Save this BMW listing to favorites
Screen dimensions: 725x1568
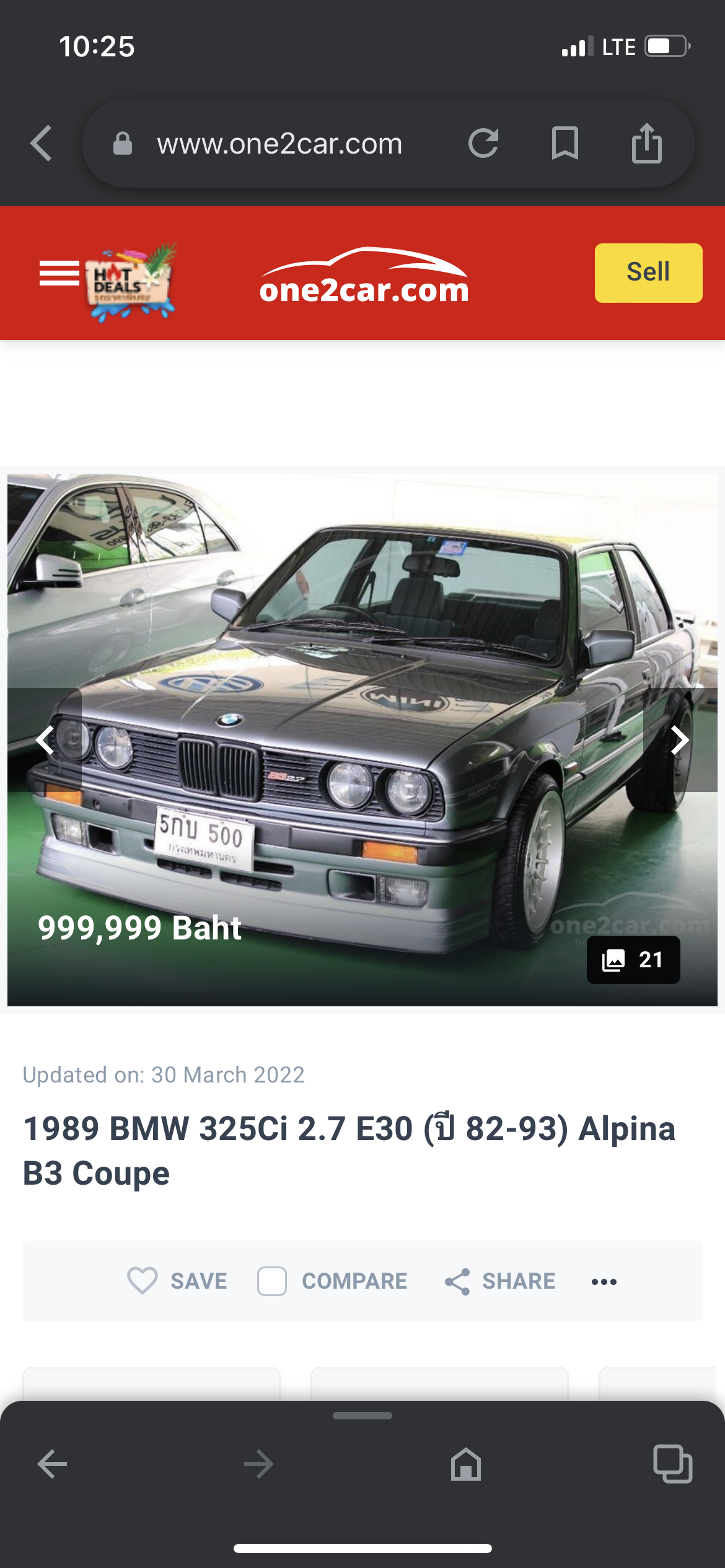tap(177, 1281)
